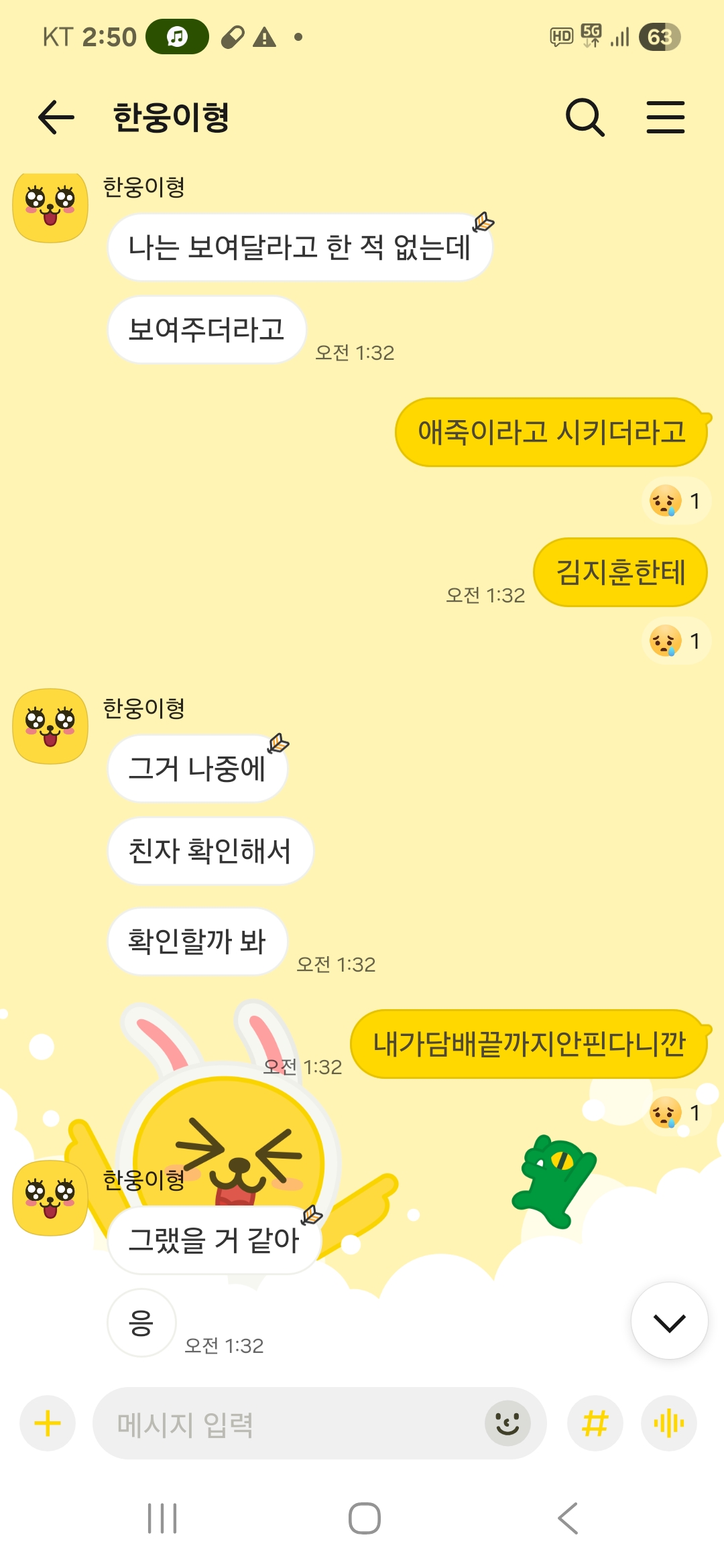This screenshot has height=1568, width=724.
Task: Start a voice message recording
Action: click(x=668, y=1423)
